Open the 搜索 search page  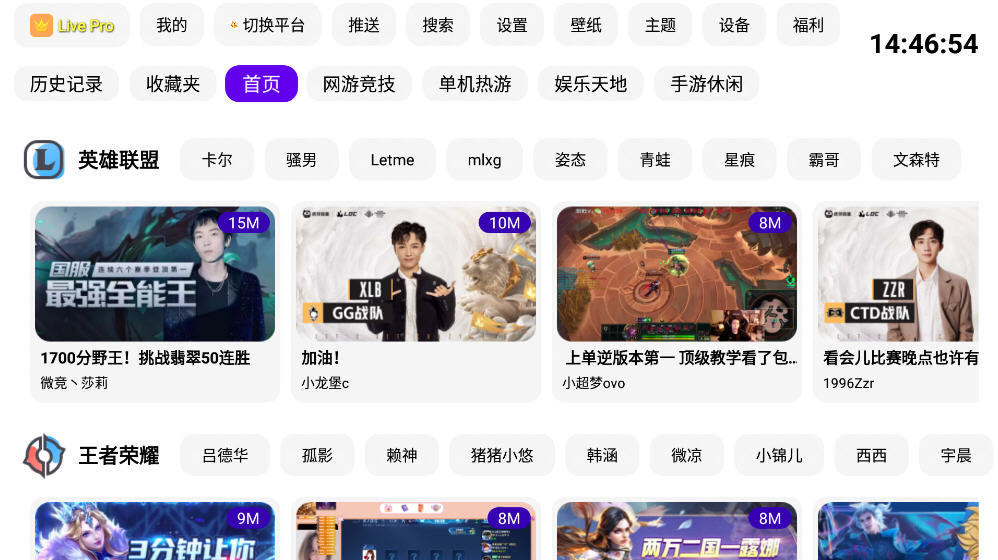pos(438,25)
